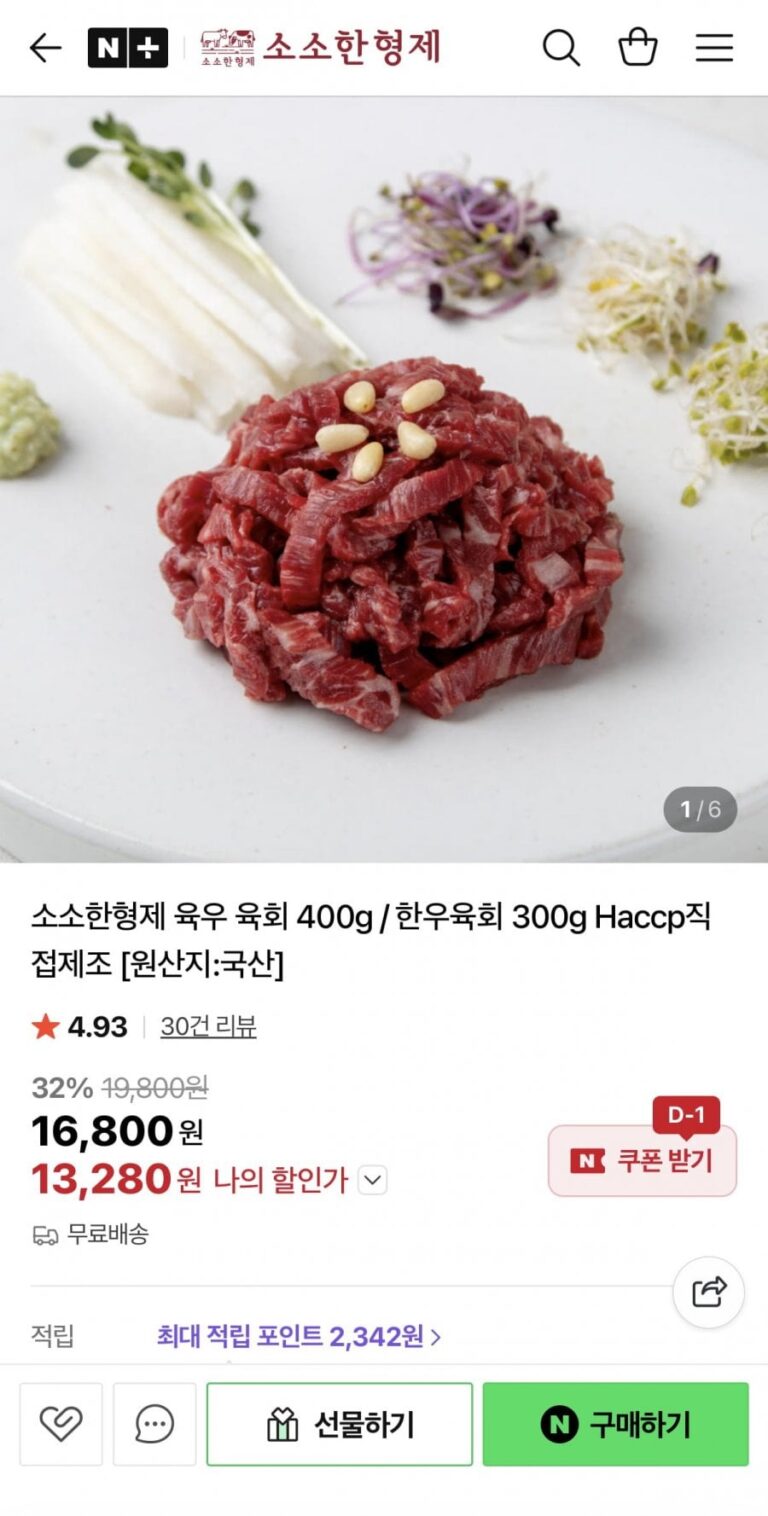Search within the store
This screenshot has width=768, height=1516.
pos(561,48)
